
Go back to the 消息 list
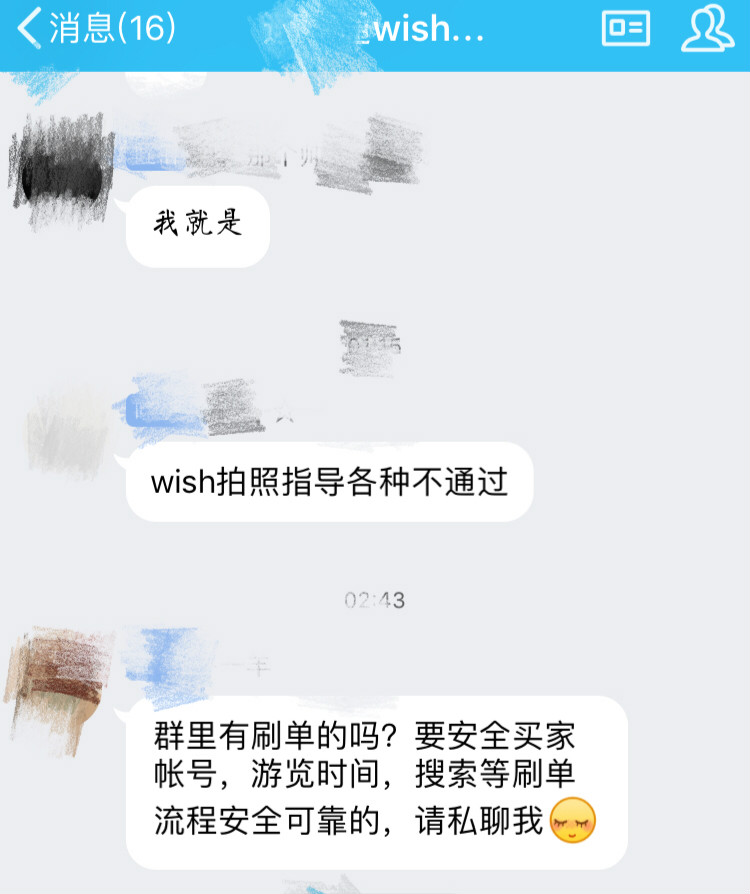95,28
